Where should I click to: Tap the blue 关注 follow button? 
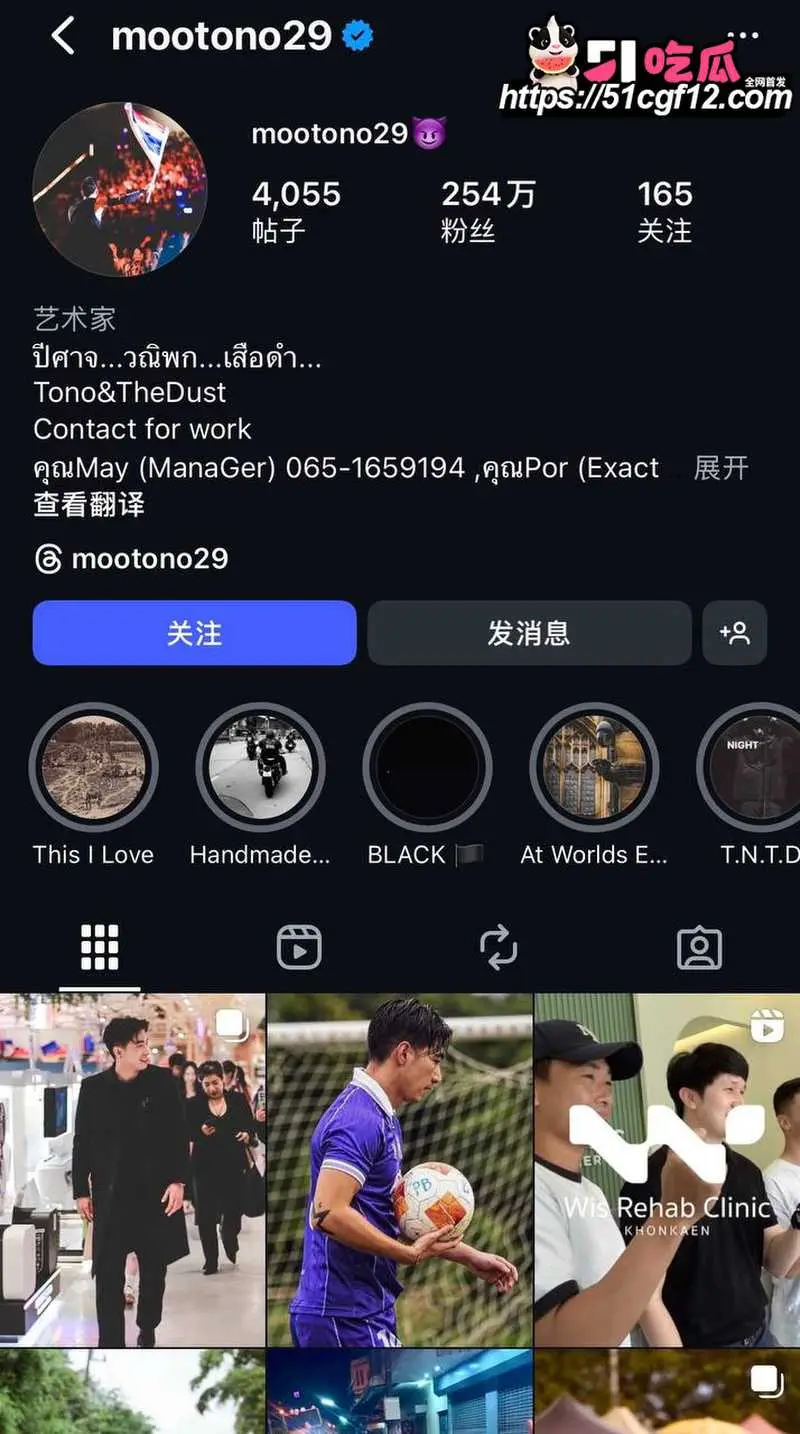[x=194, y=633]
